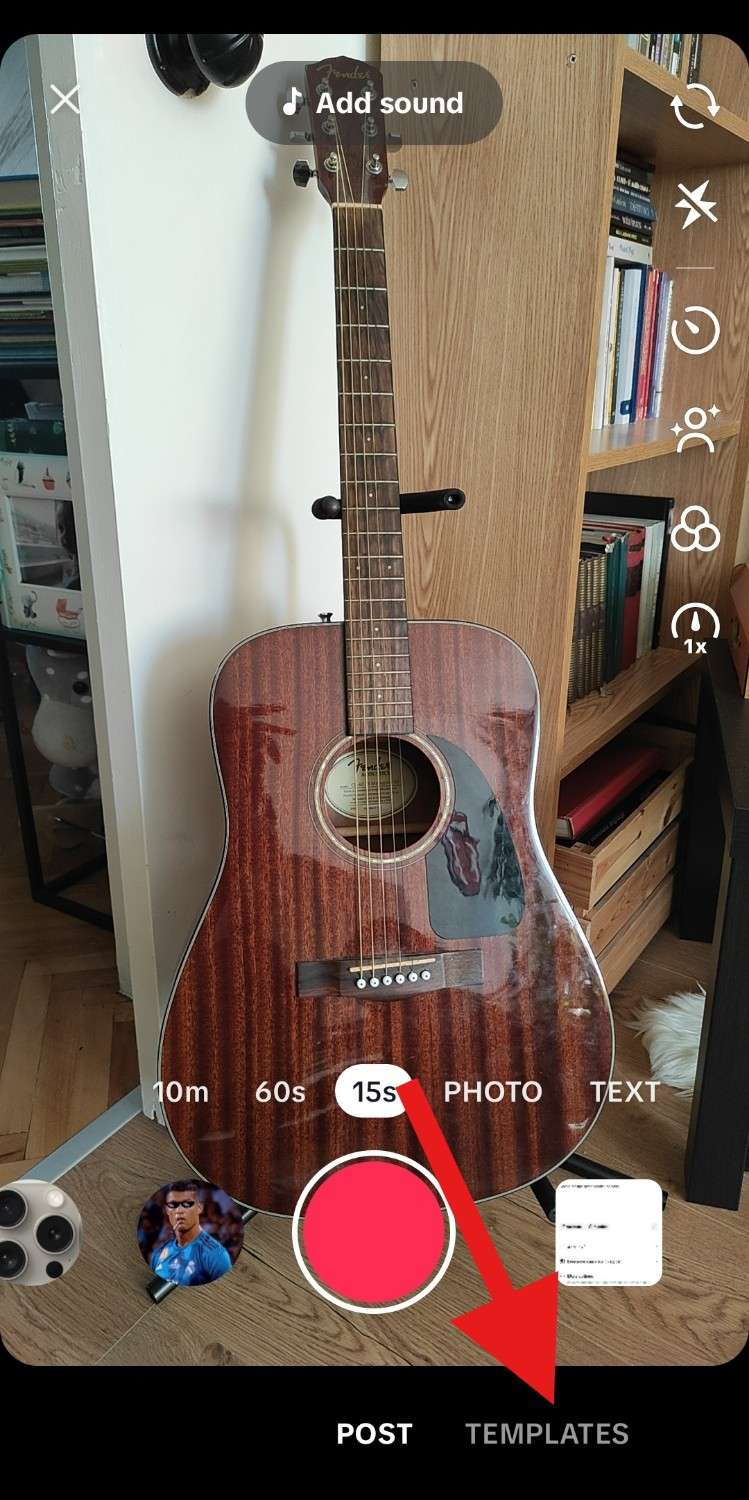Screen dimensions: 749x1500
Task: Toggle the flash icon
Action: pos(696,207)
